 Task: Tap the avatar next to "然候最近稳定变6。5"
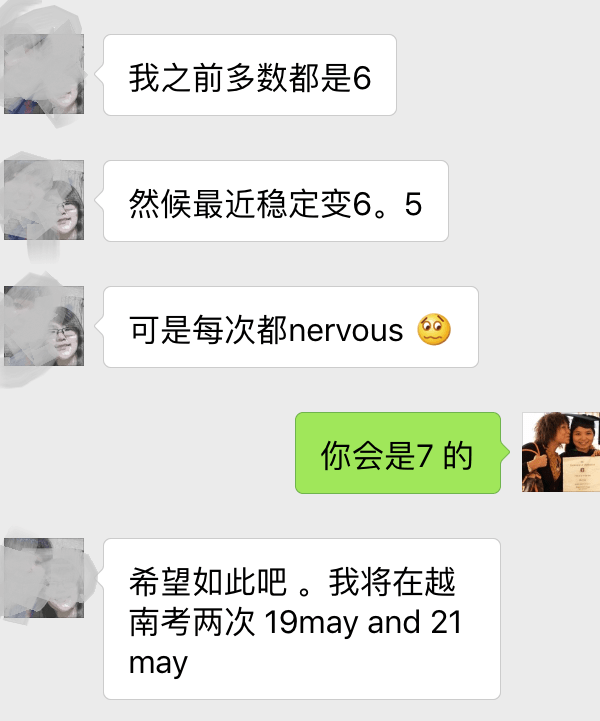click(44, 200)
